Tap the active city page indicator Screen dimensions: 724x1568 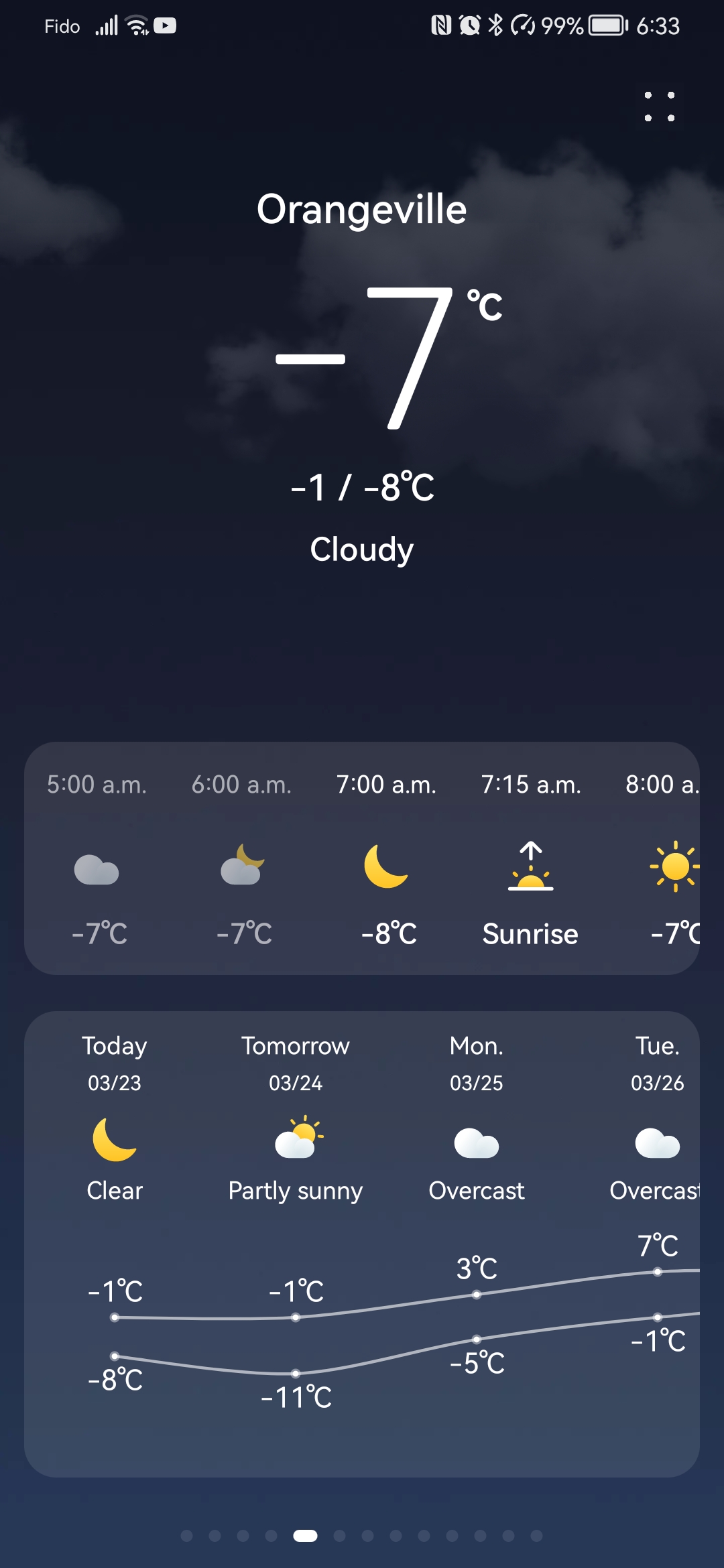click(305, 1535)
